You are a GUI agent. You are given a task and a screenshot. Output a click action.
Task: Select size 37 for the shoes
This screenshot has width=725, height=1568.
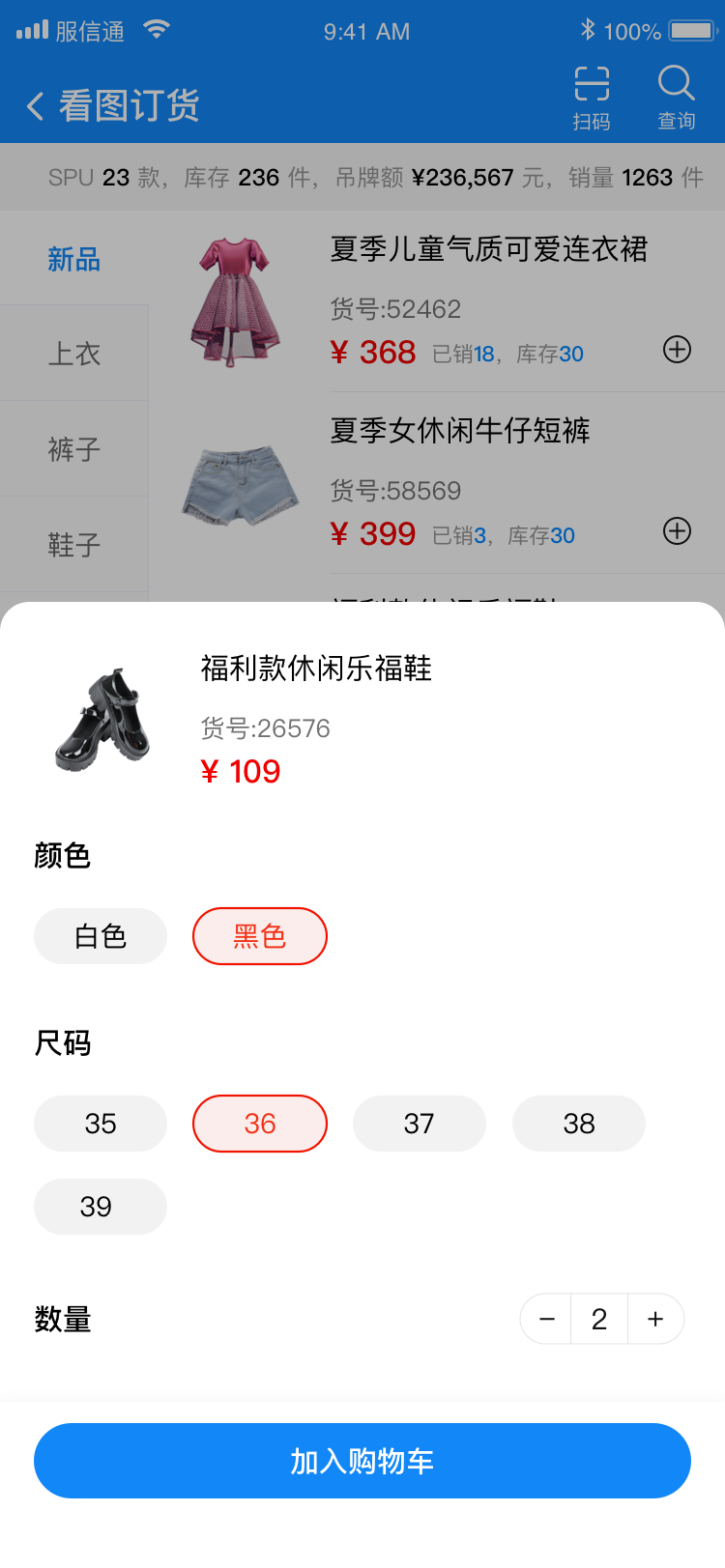click(420, 1123)
